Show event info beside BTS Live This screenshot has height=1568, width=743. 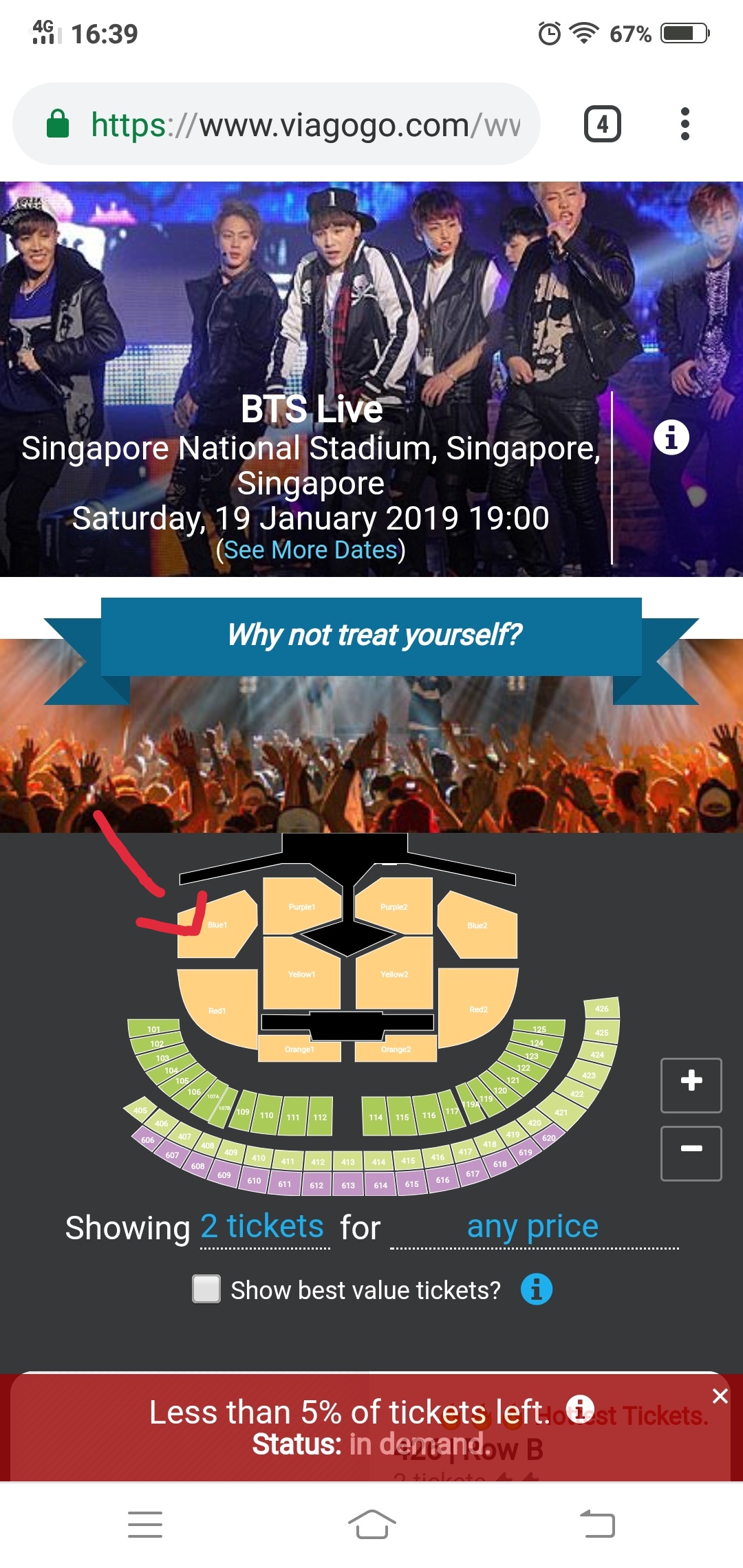click(x=671, y=437)
